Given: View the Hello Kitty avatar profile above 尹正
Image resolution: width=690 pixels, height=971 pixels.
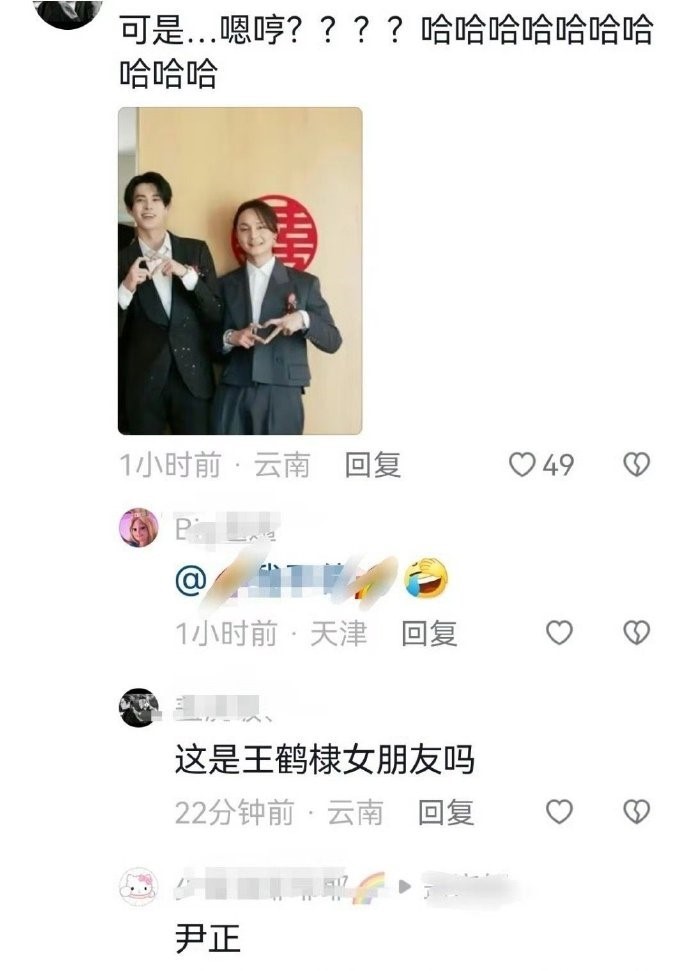Looking at the screenshot, I should 139,886.
